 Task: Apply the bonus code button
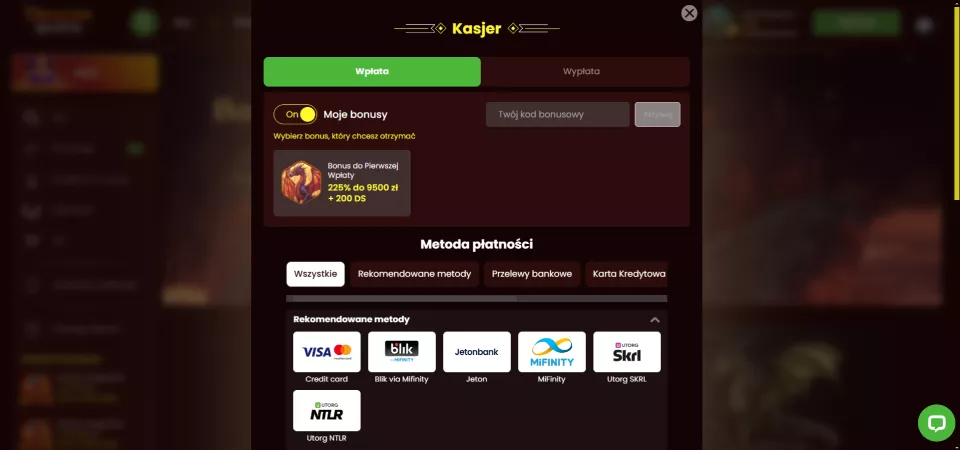(657, 115)
